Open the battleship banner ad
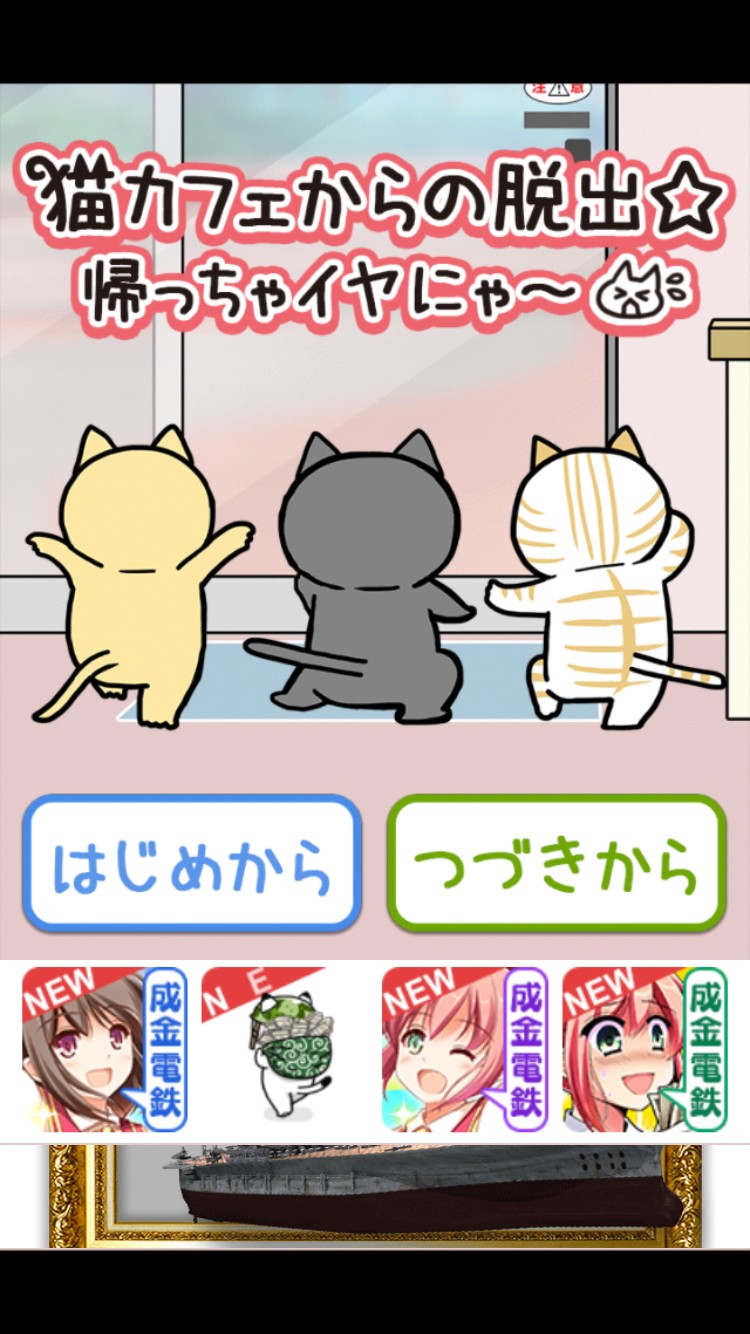 tap(375, 1196)
